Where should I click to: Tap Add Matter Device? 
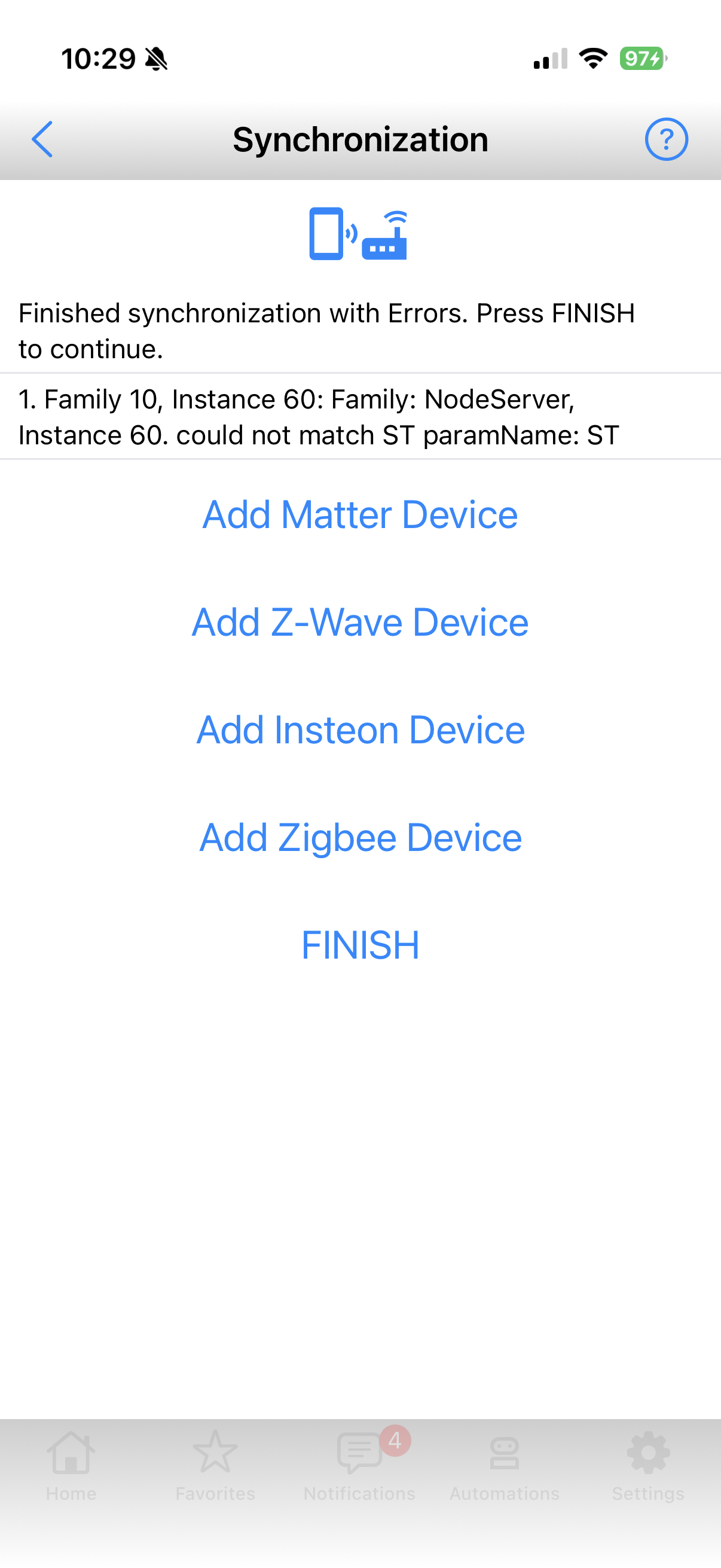click(x=360, y=515)
